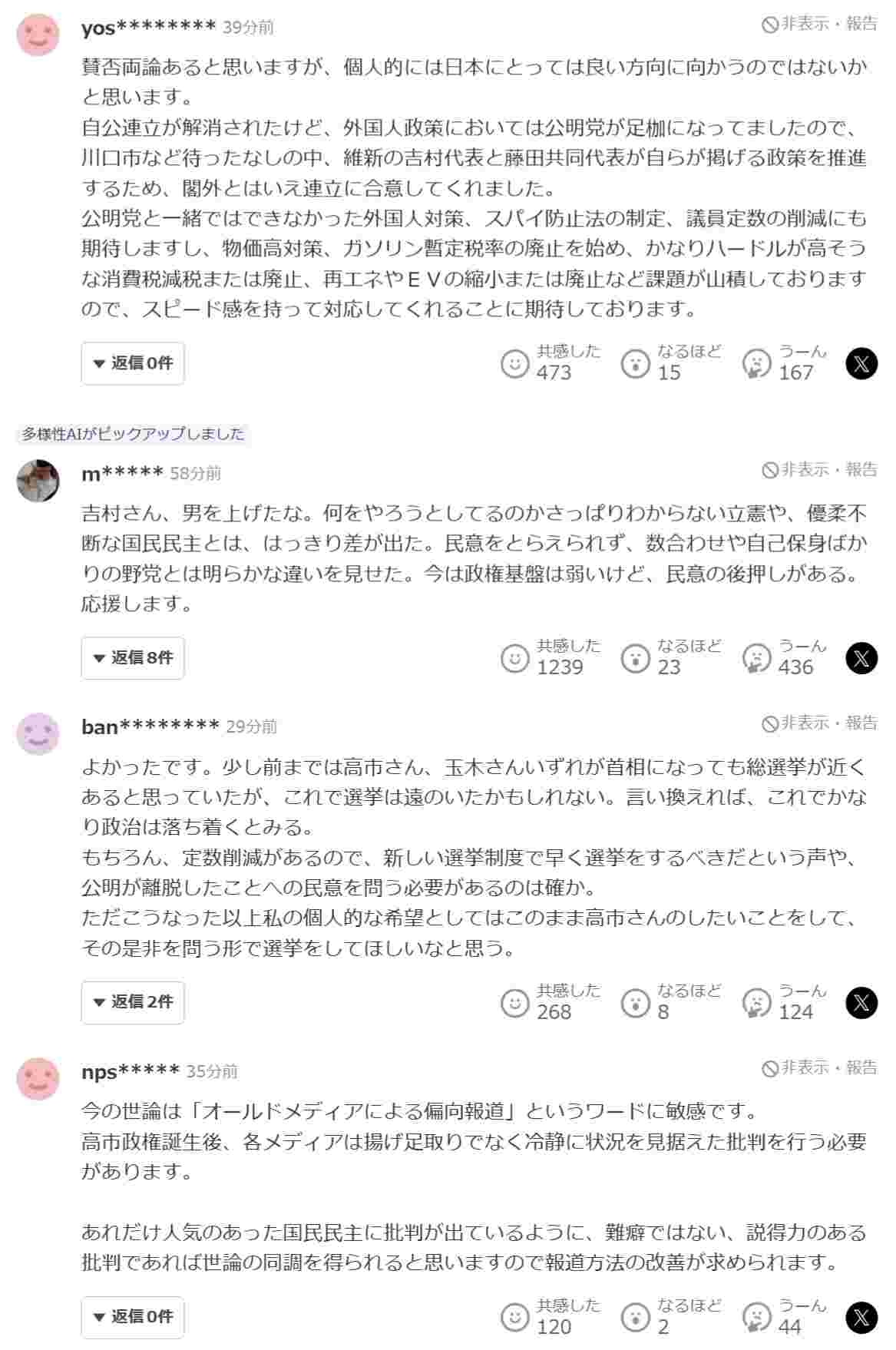The height and width of the screenshot is (1350, 896).
Task: Expand the 返信8件 replies under m*****'s comment
Action: pos(133,658)
